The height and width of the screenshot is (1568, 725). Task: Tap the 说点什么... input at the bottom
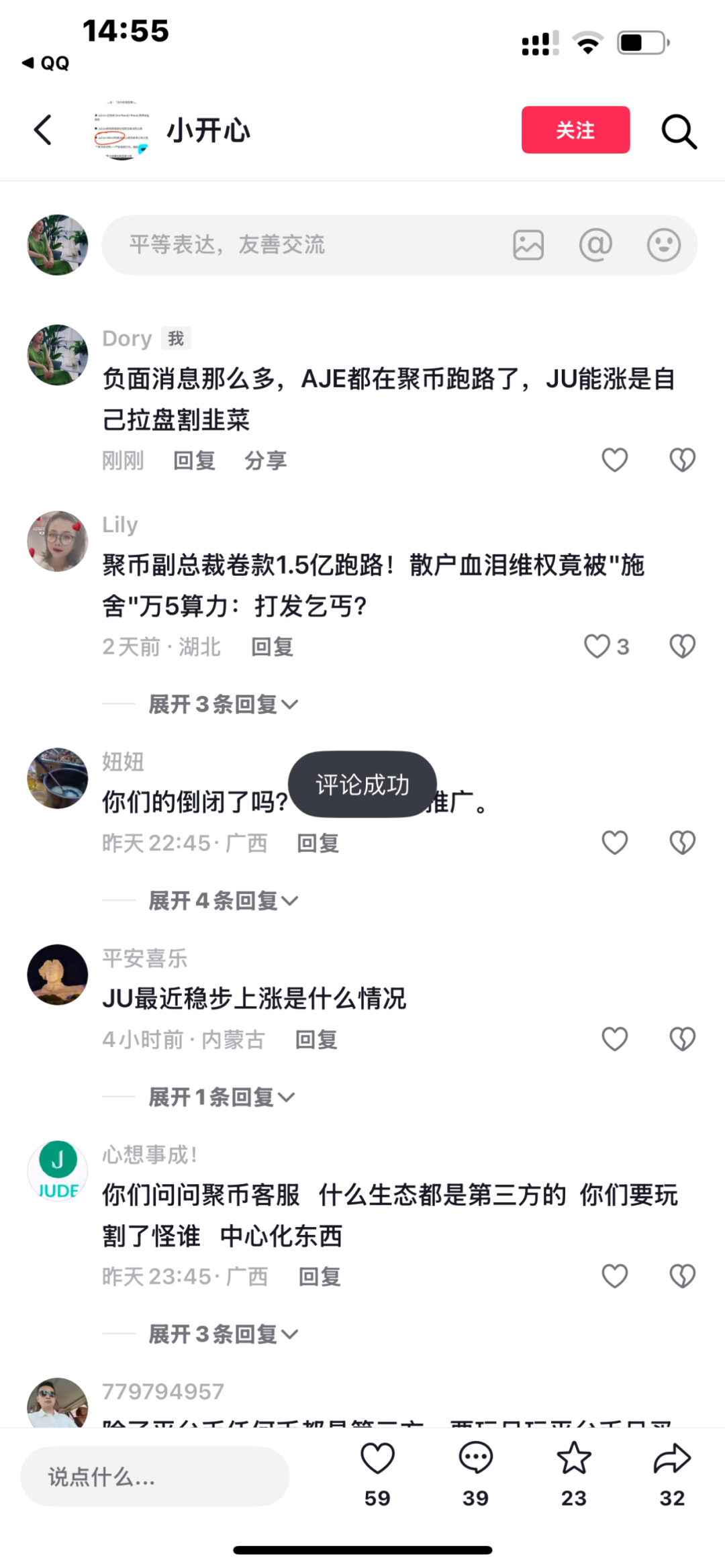154,1476
